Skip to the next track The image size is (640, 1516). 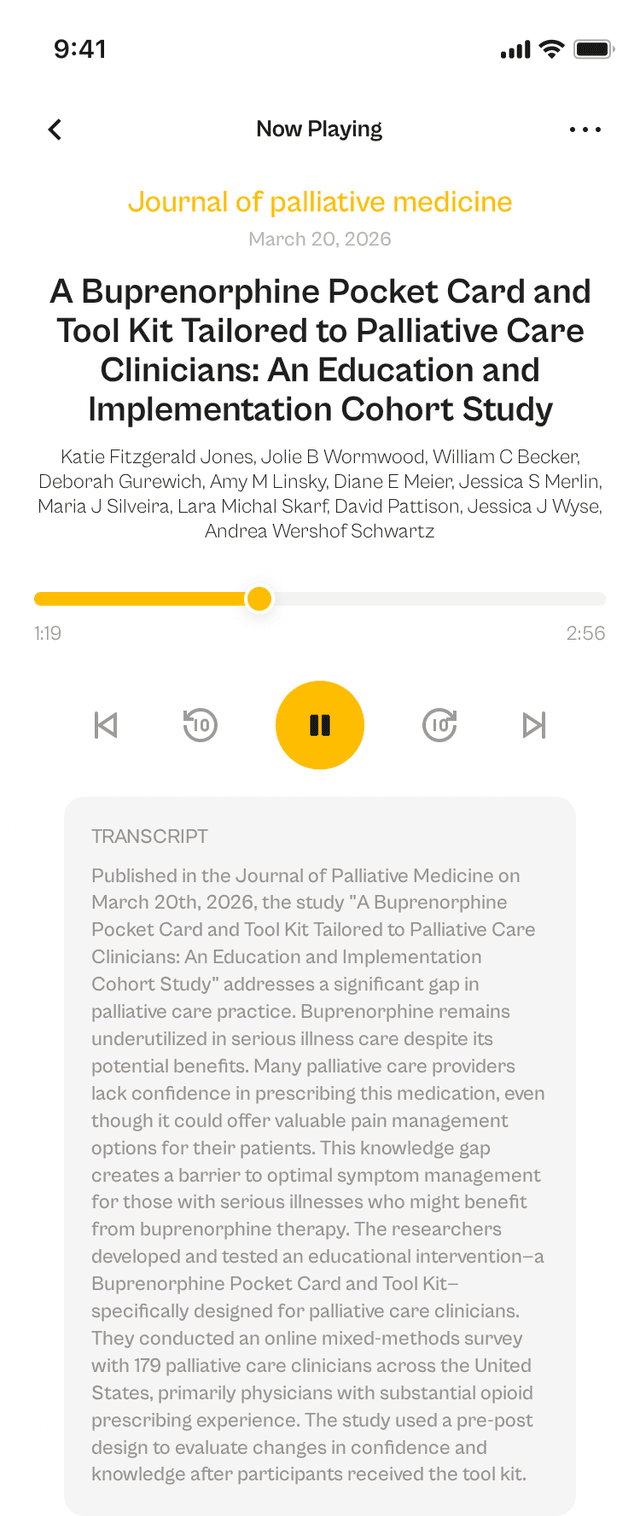click(535, 725)
